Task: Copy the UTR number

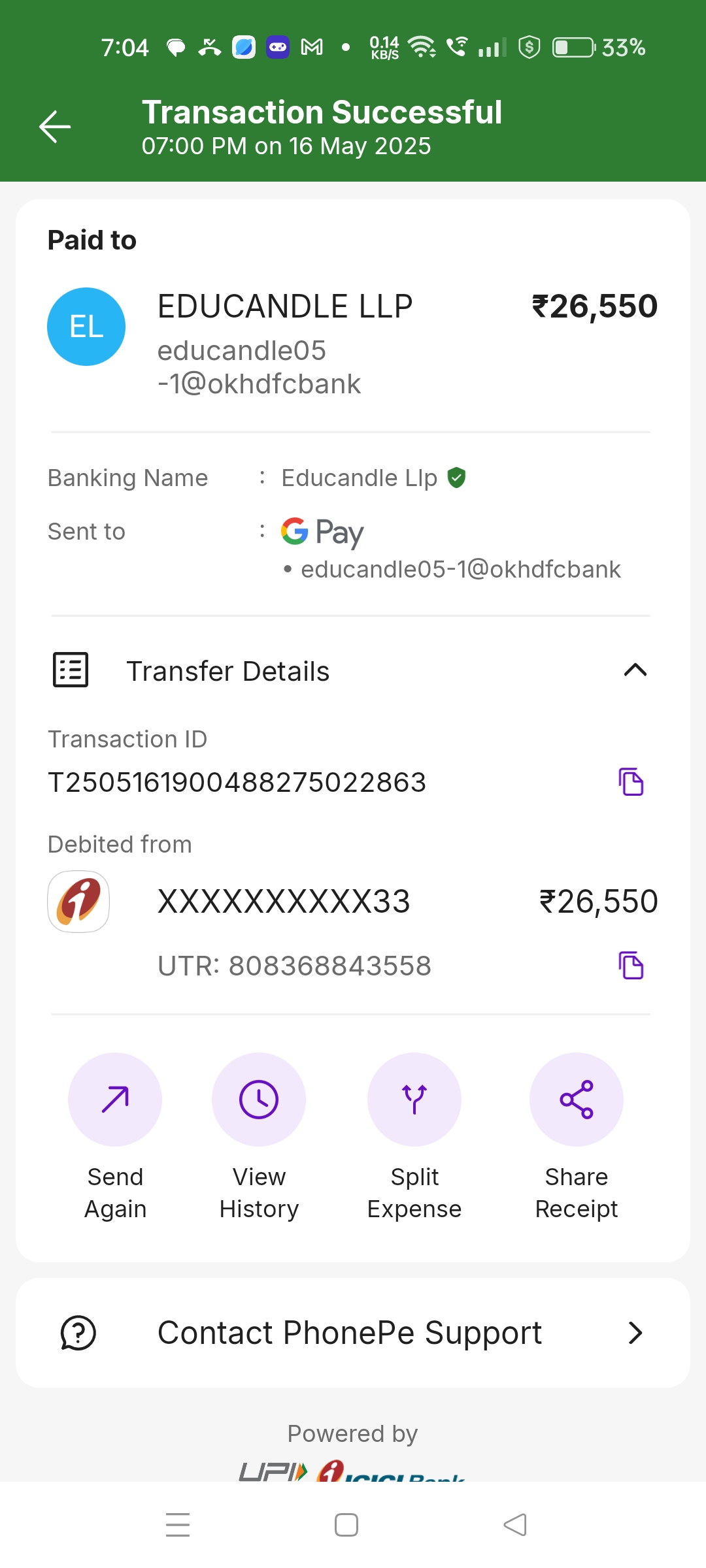Action: click(x=631, y=965)
